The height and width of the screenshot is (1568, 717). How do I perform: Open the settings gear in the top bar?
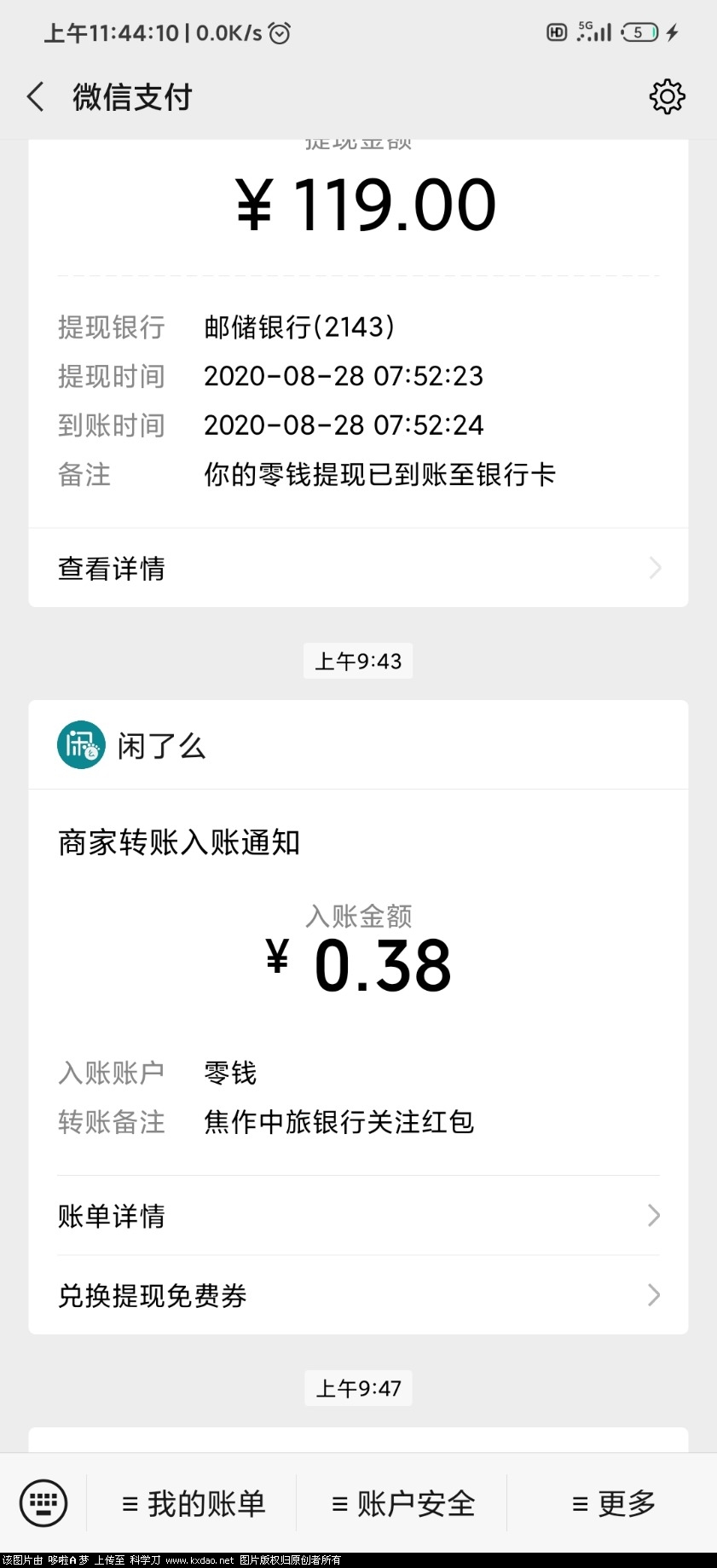668,96
